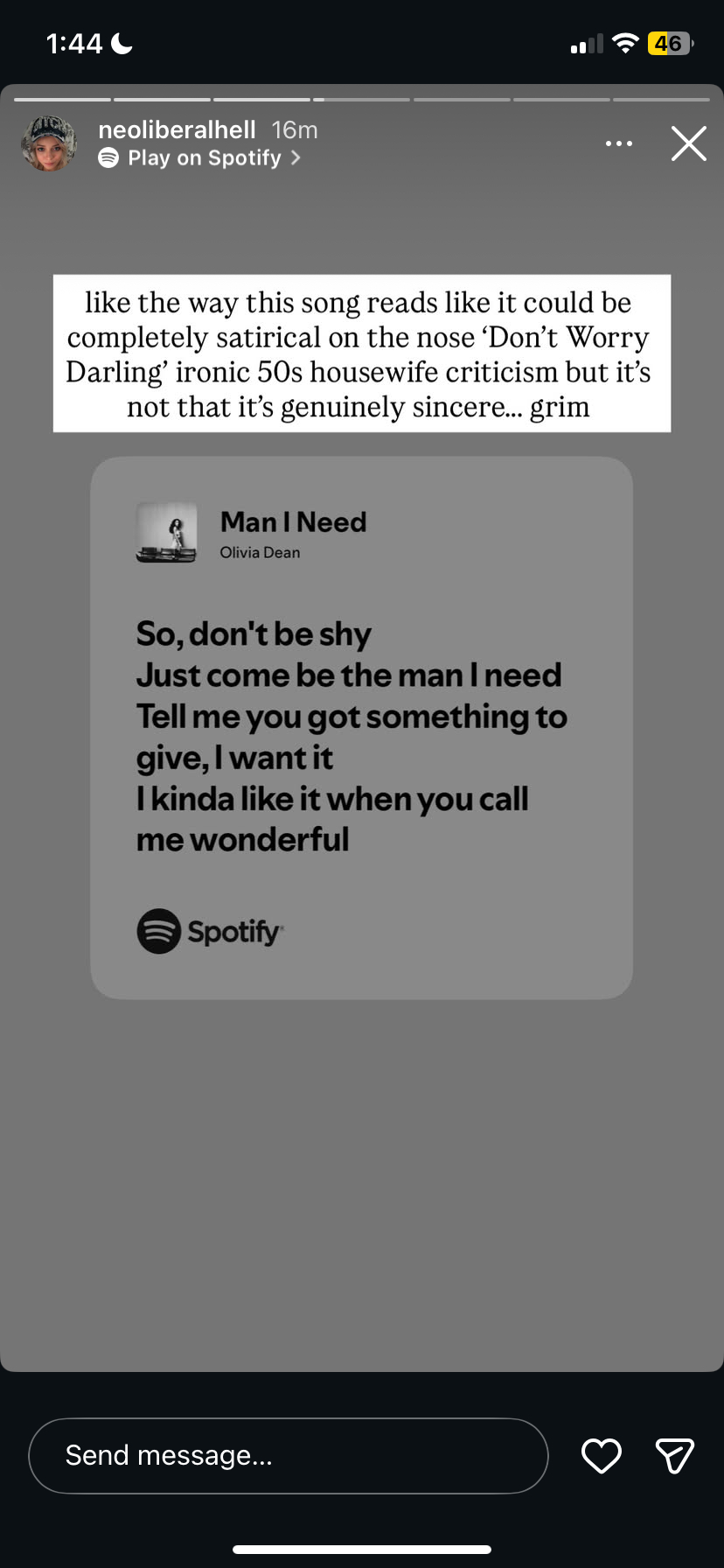Share the story via paper plane icon
Screen dimensions: 724x1568
click(x=674, y=1455)
